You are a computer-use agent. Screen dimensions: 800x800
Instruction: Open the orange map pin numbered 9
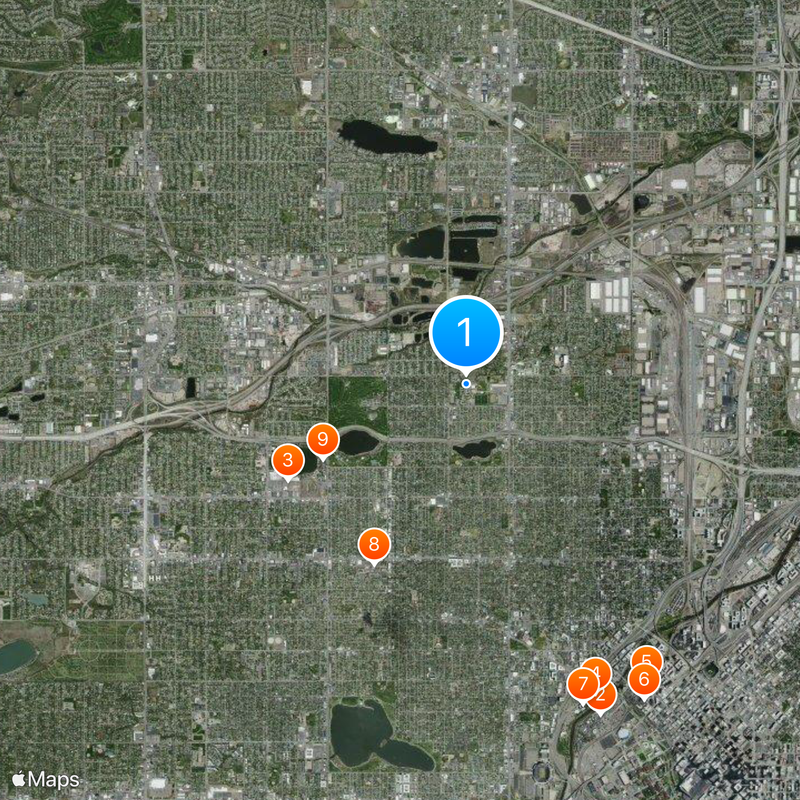tap(322, 439)
